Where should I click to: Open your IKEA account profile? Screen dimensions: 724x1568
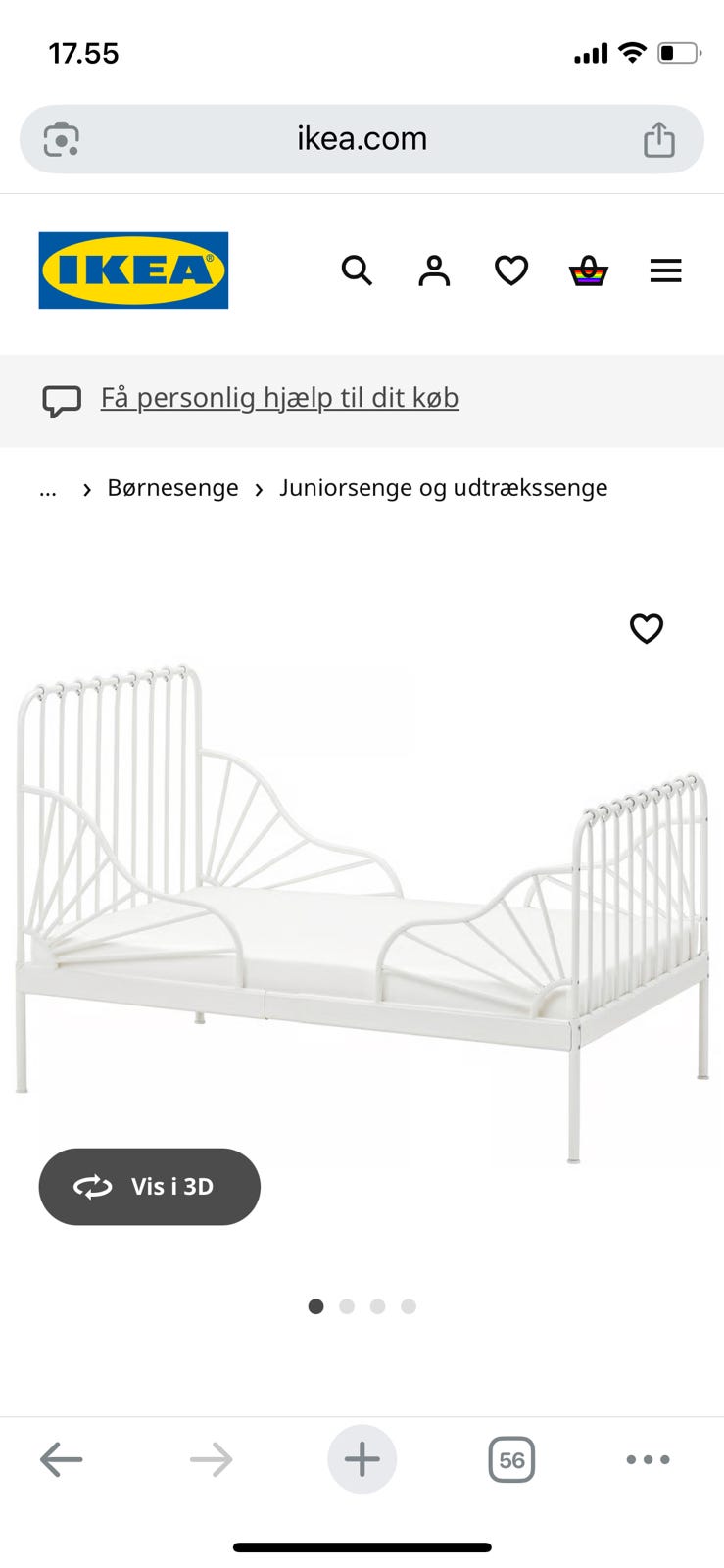[432, 270]
